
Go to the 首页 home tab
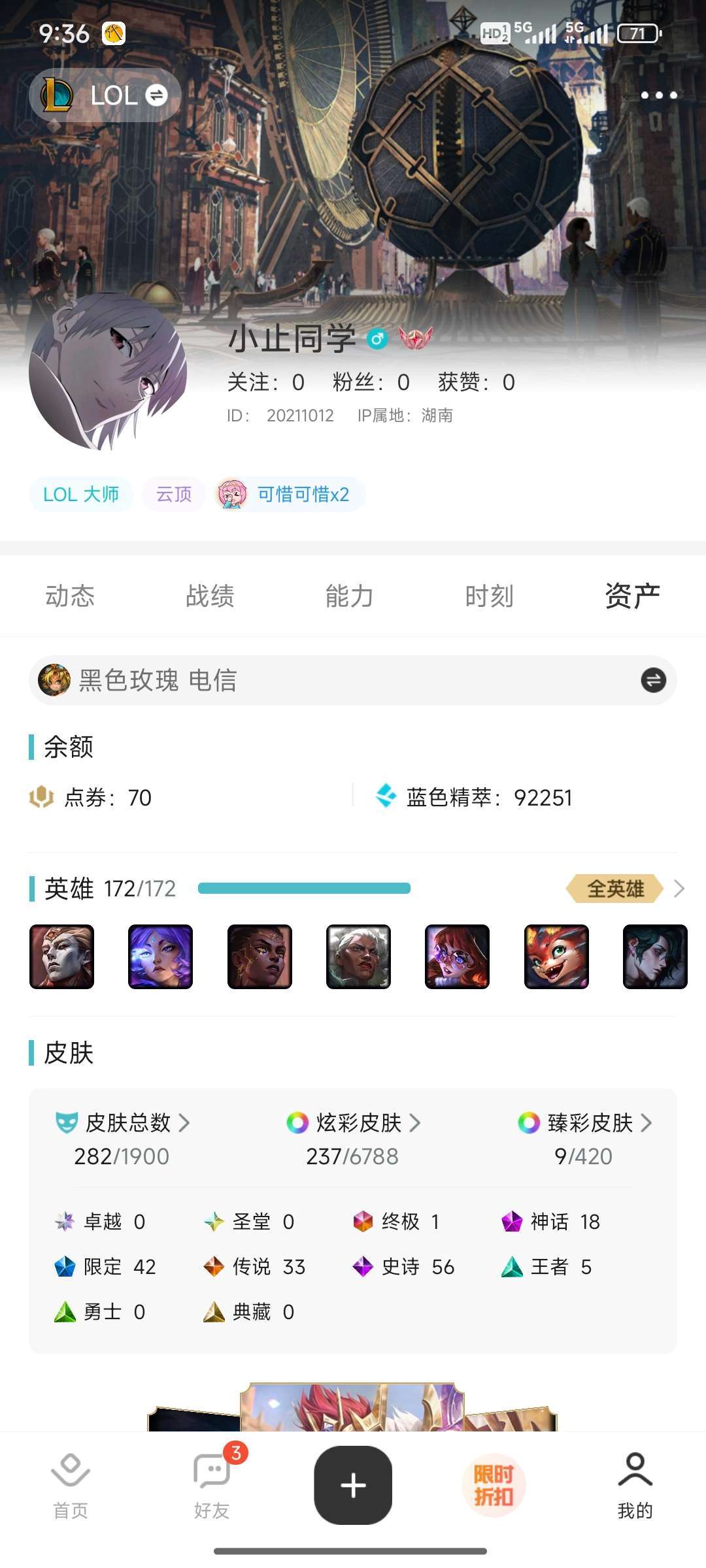coord(71,1484)
